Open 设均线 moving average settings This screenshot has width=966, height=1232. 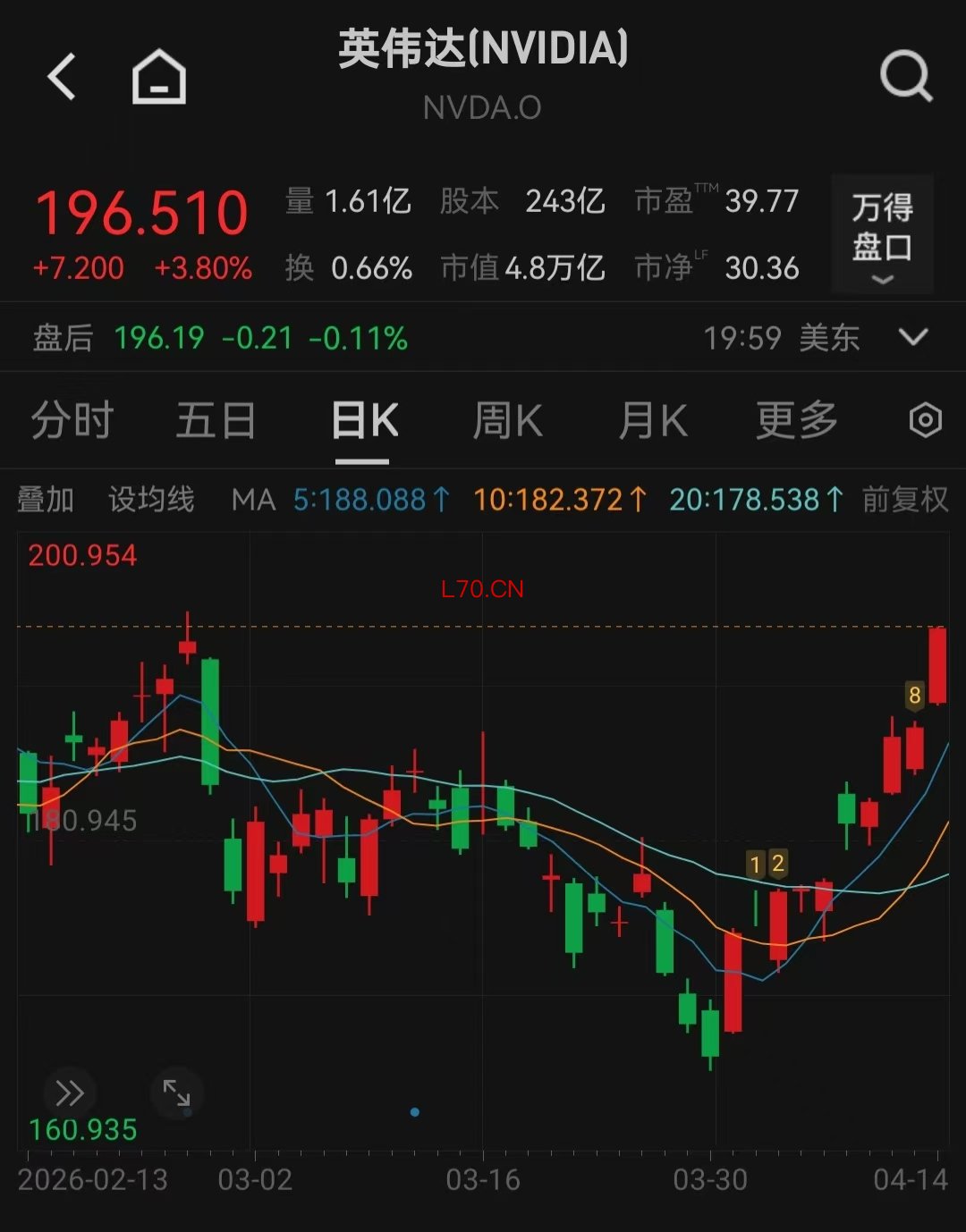click(x=151, y=499)
